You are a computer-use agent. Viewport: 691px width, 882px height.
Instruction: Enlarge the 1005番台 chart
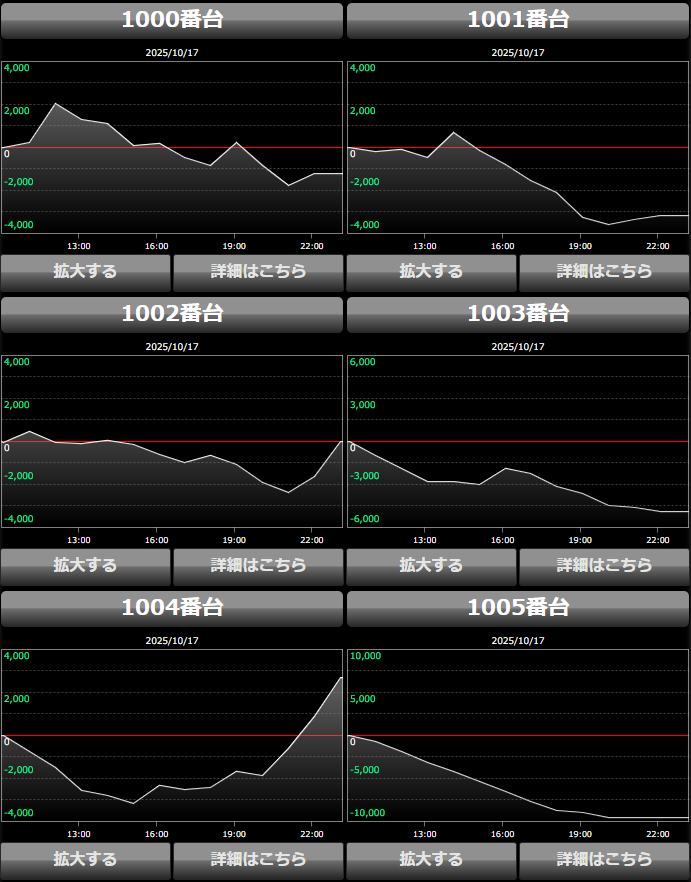pos(431,859)
